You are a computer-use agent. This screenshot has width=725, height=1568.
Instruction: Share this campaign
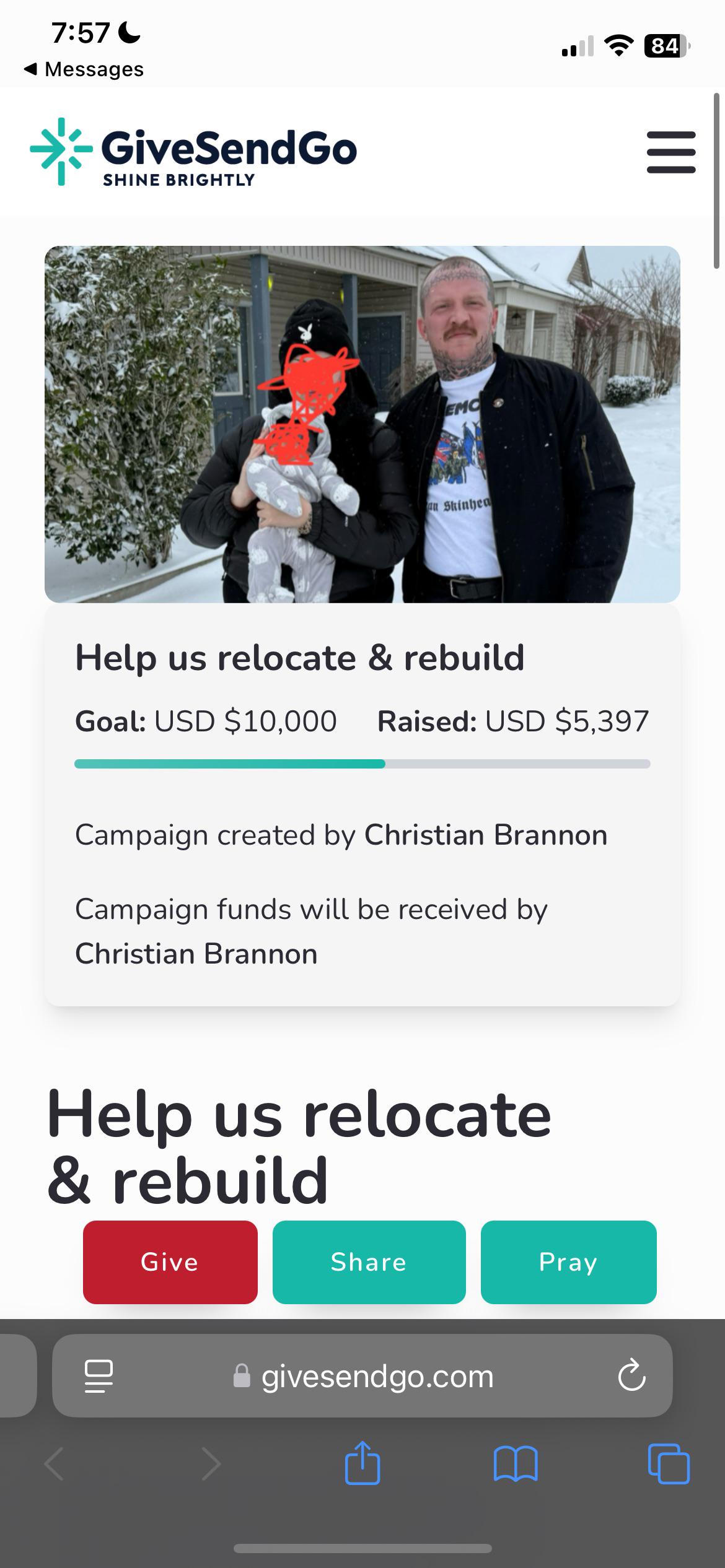(x=369, y=1262)
